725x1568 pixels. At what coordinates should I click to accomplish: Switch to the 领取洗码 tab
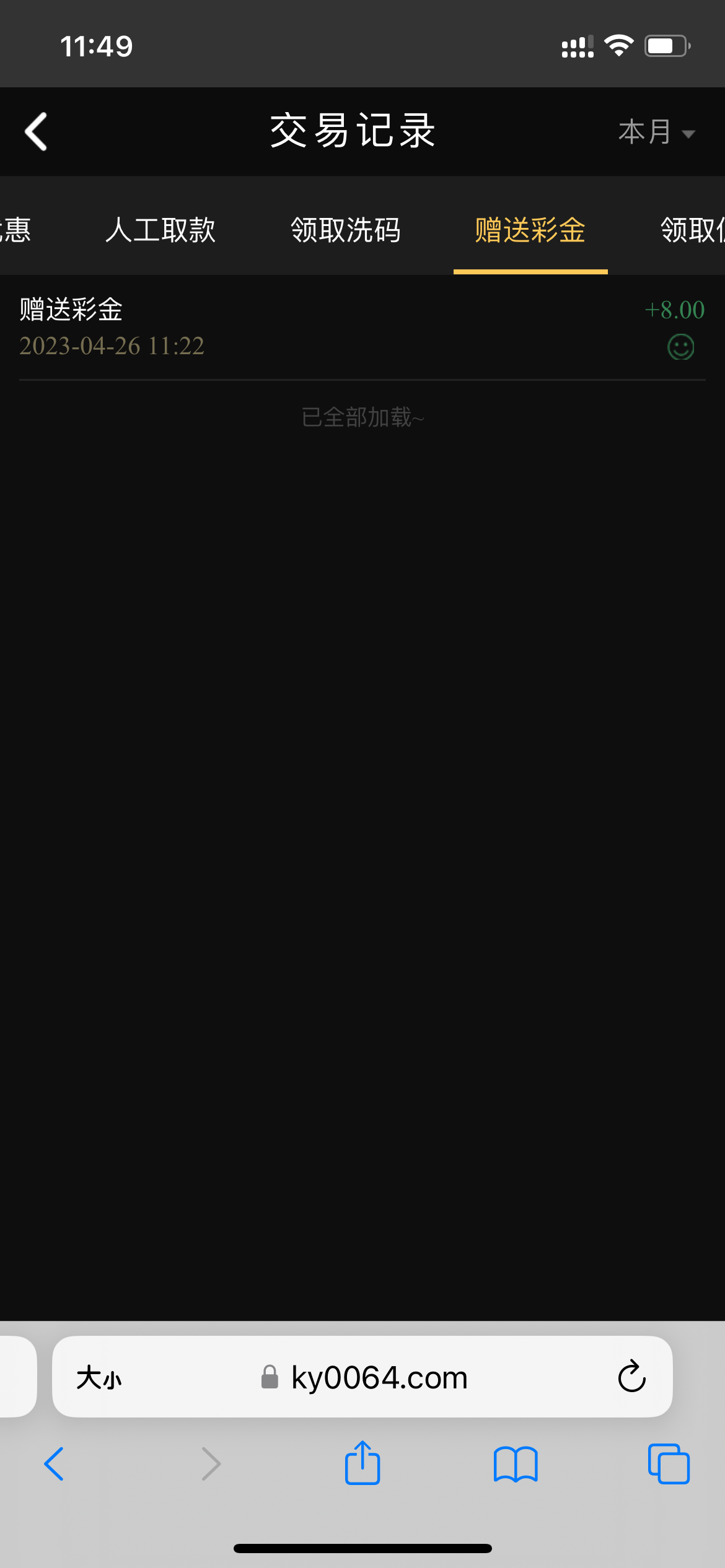(346, 230)
